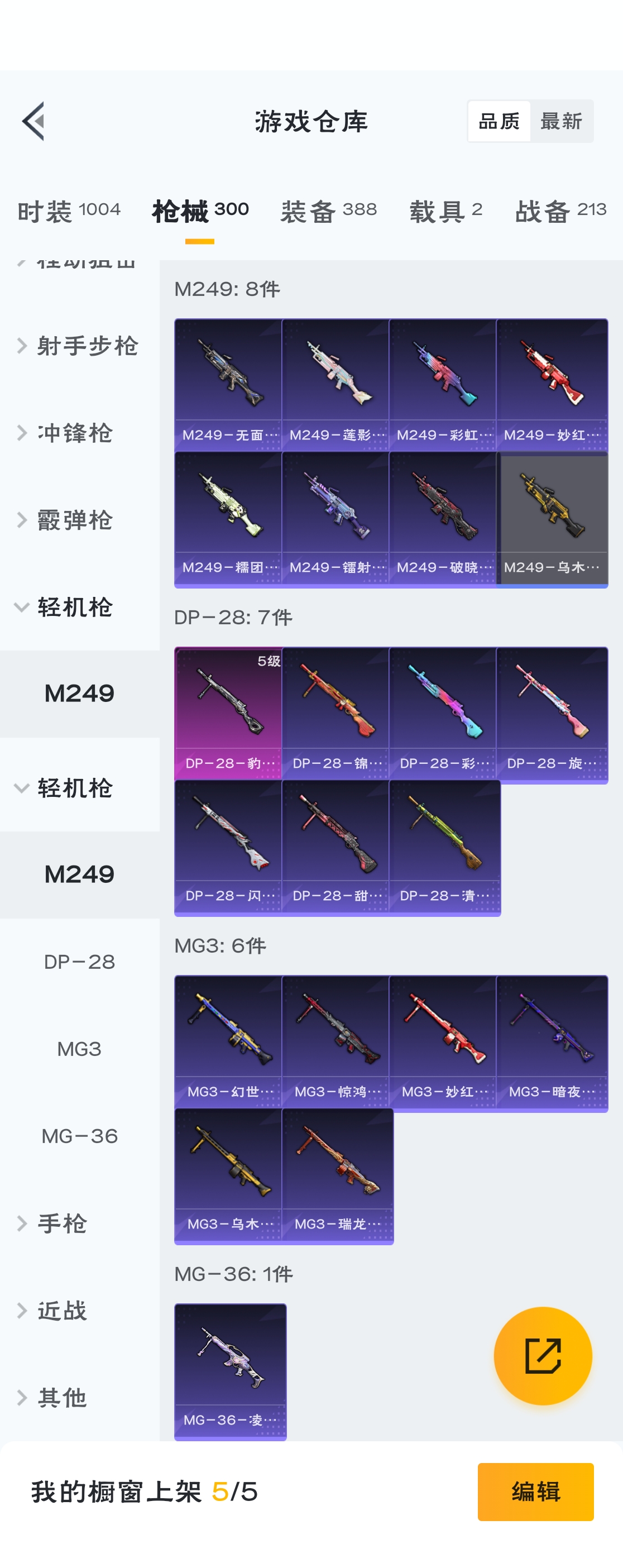623x1568 pixels.
Task: Tap the orange share floating button
Action: click(x=543, y=1356)
